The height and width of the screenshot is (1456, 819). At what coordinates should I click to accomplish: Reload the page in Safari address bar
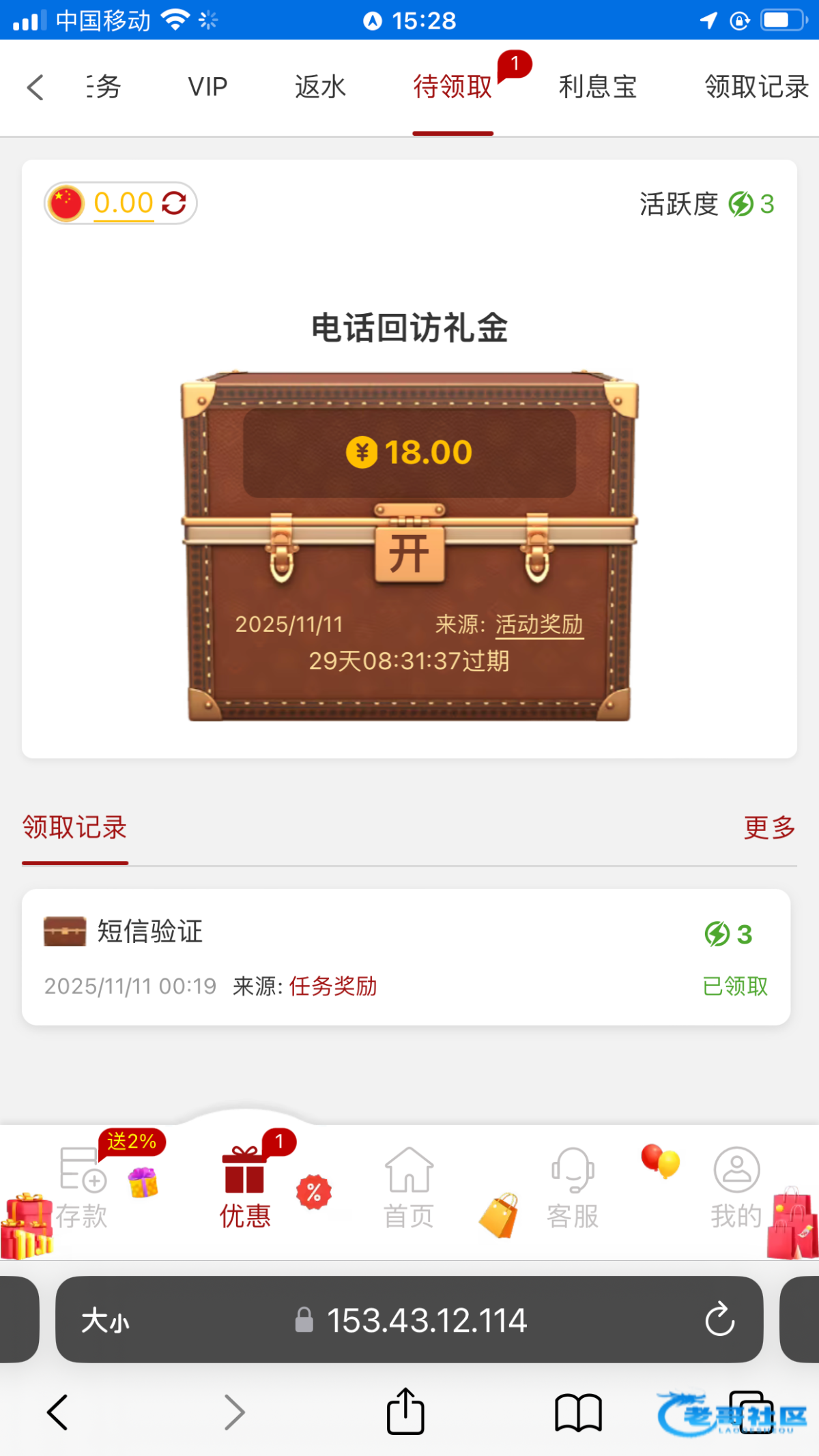pyautogui.click(x=719, y=1320)
